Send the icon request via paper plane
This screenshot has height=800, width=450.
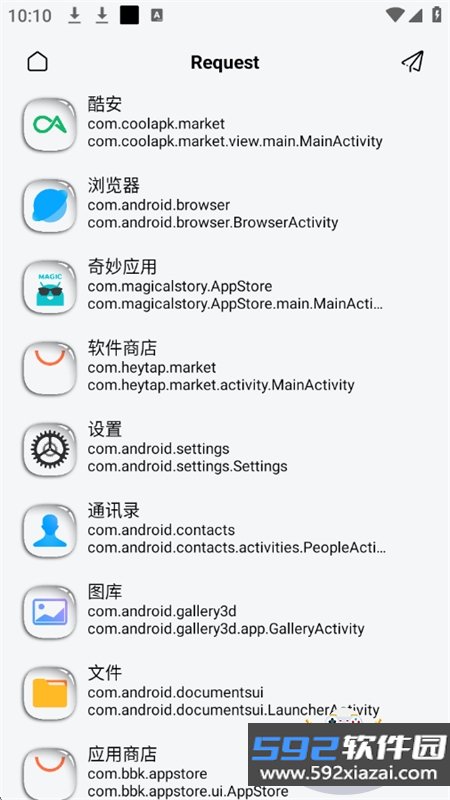412,62
